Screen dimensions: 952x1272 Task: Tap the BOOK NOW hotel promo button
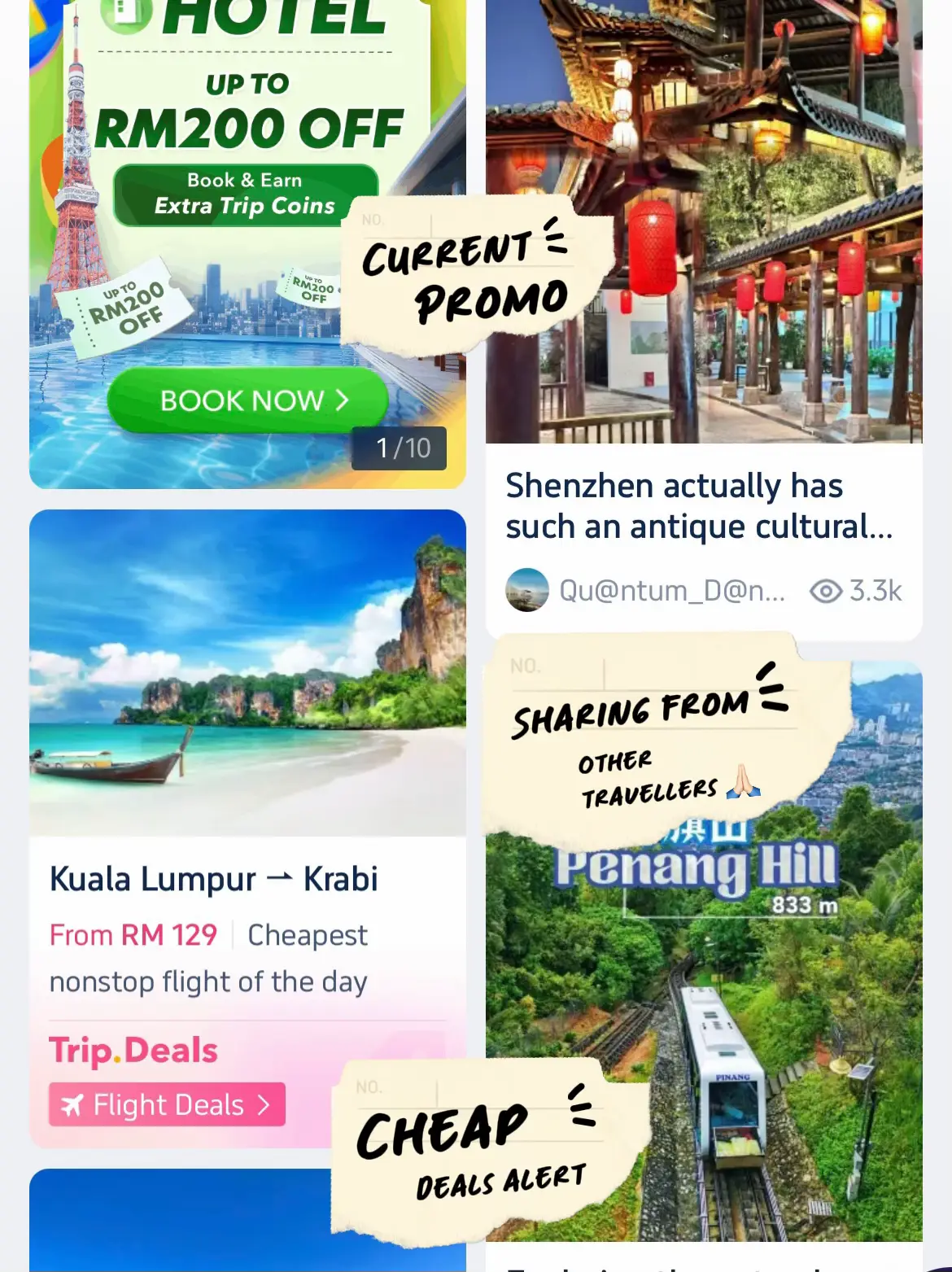(247, 400)
